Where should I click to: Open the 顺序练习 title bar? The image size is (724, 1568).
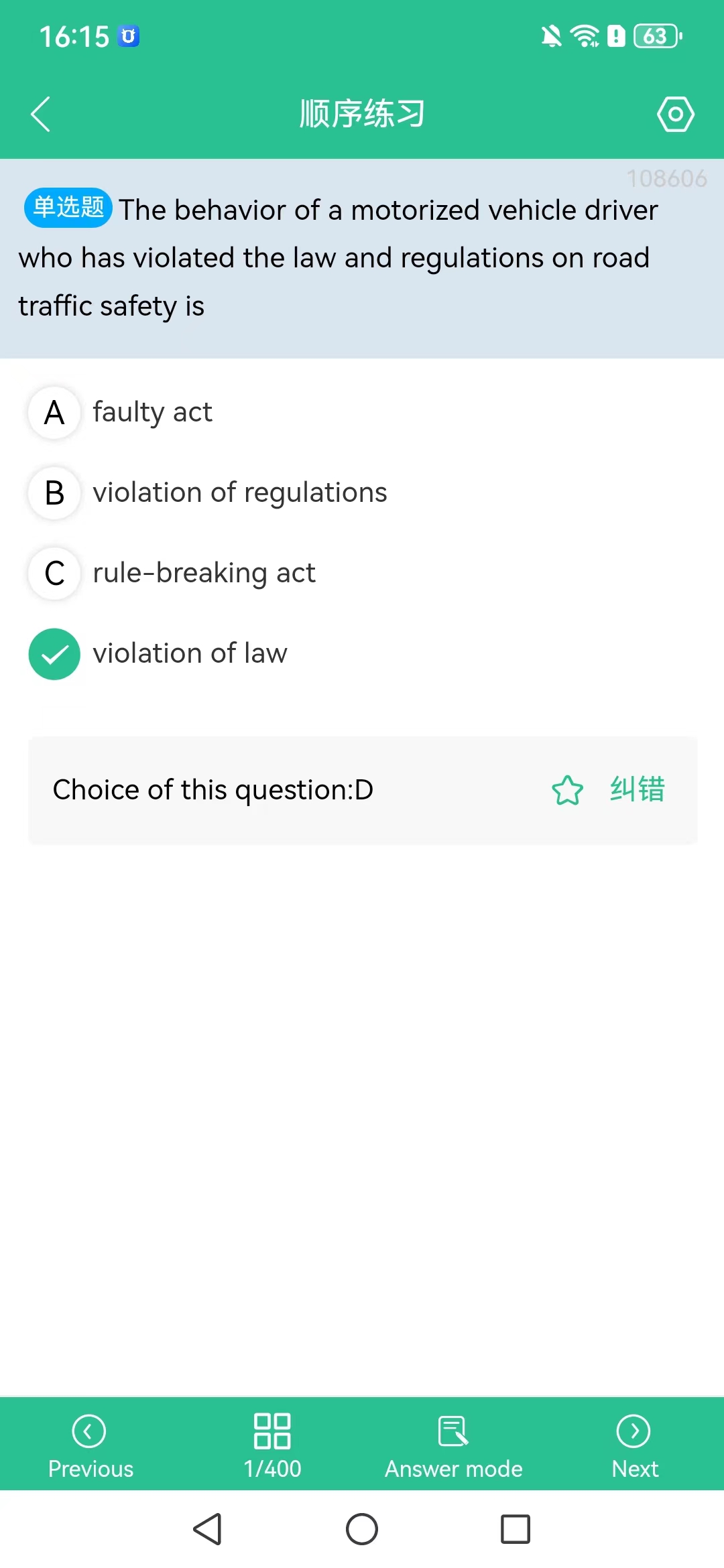(362, 113)
